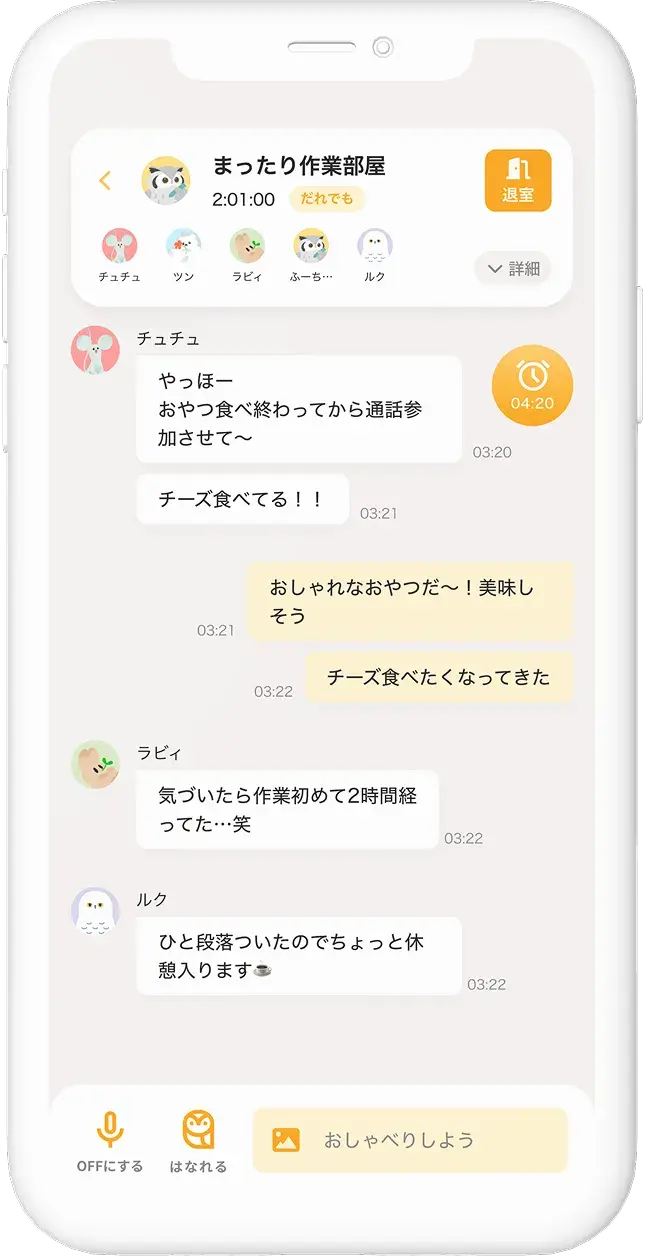Open ルク's participant avatar in the room header
646x1256 pixels.
[374, 246]
